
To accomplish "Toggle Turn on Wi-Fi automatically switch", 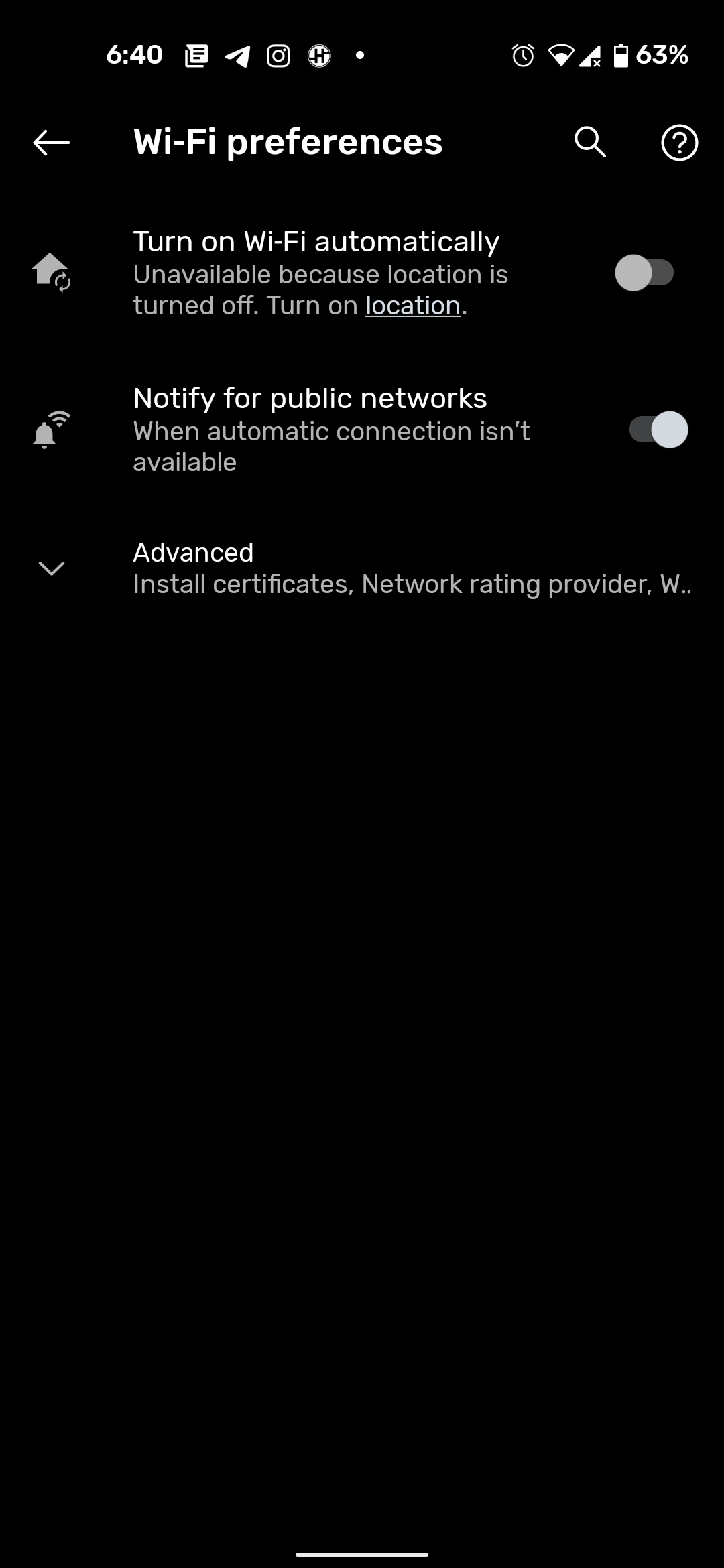I will coord(644,273).
